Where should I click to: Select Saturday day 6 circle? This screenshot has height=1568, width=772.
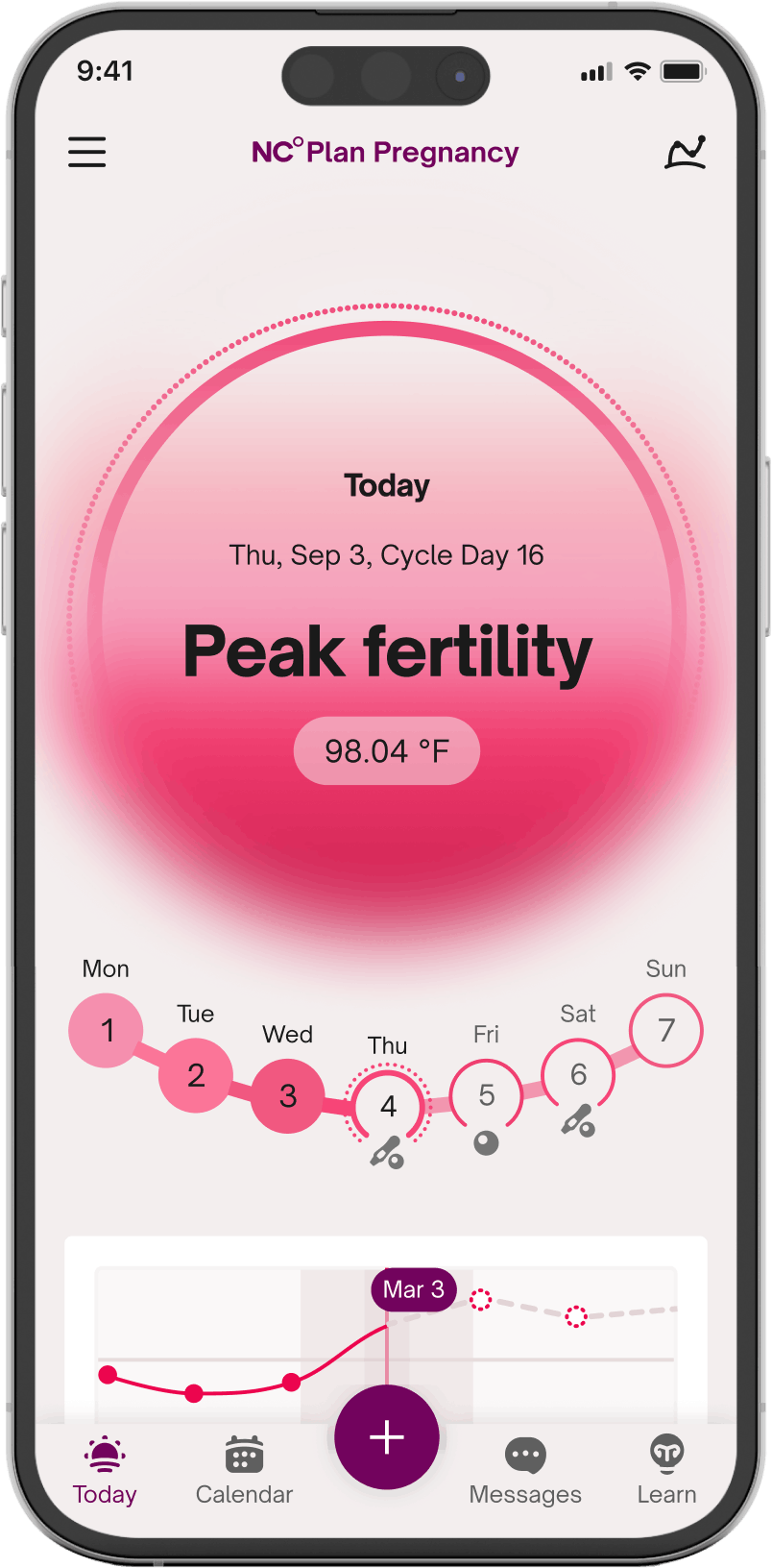578,1074
